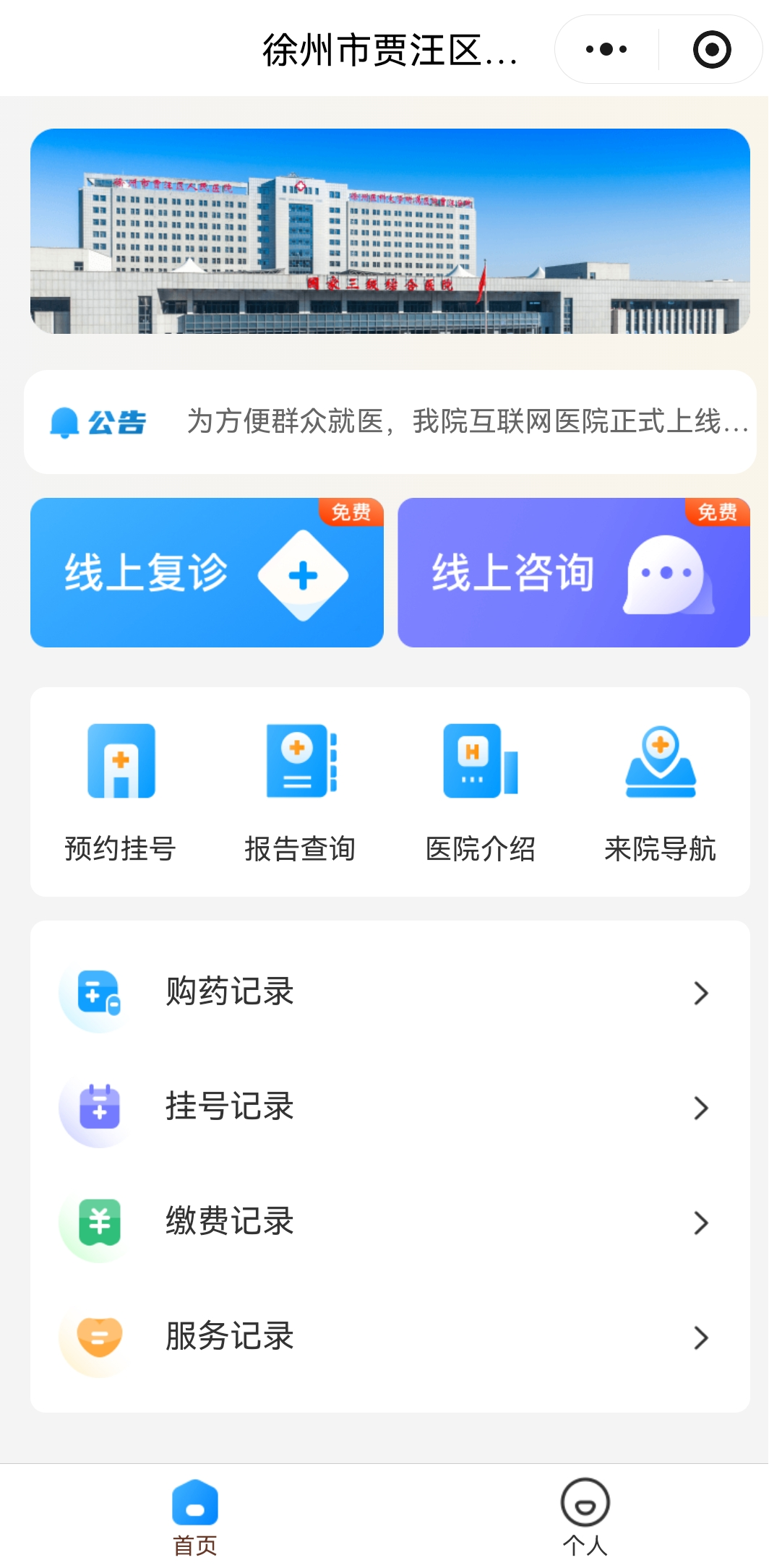
Task: Start 线上复诊 online follow-up visit
Action: click(x=207, y=572)
